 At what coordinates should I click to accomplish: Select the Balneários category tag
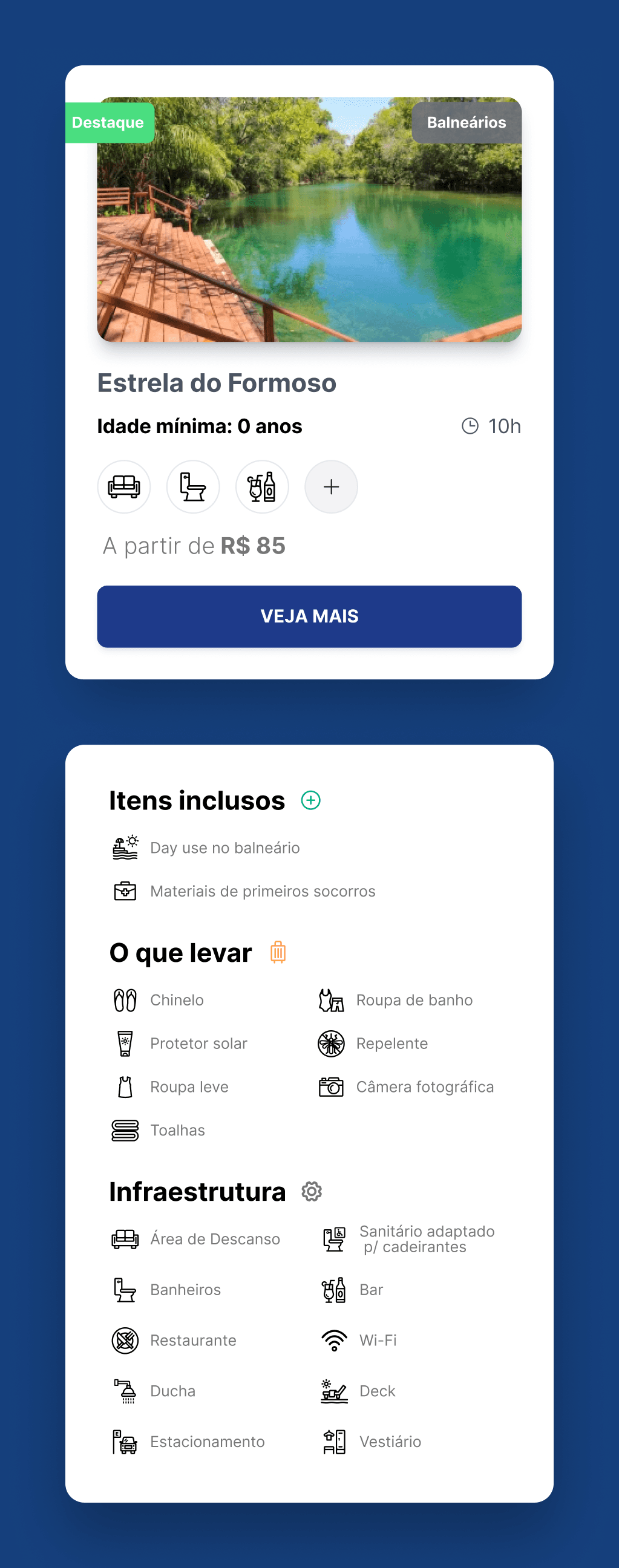[x=467, y=122]
